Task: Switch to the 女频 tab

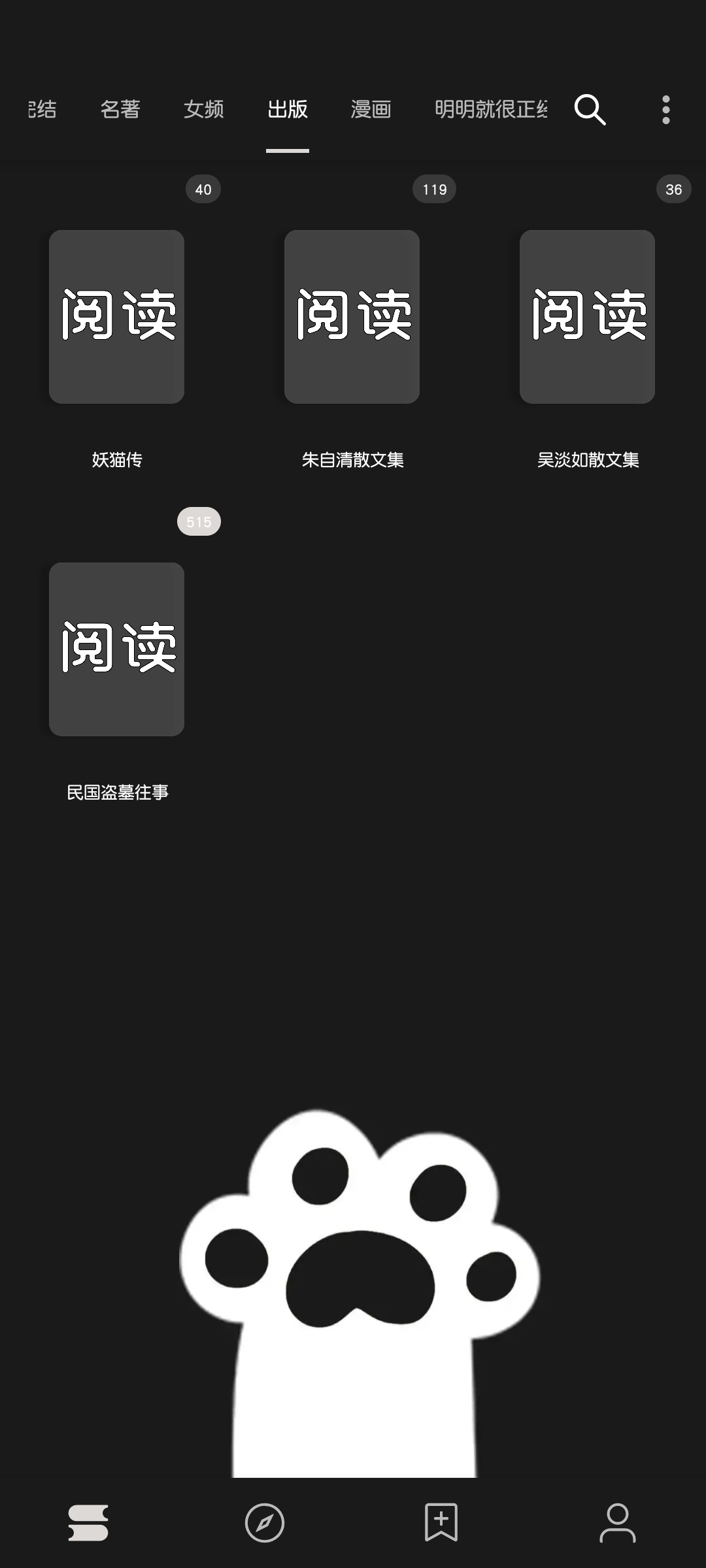Action: point(204,109)
